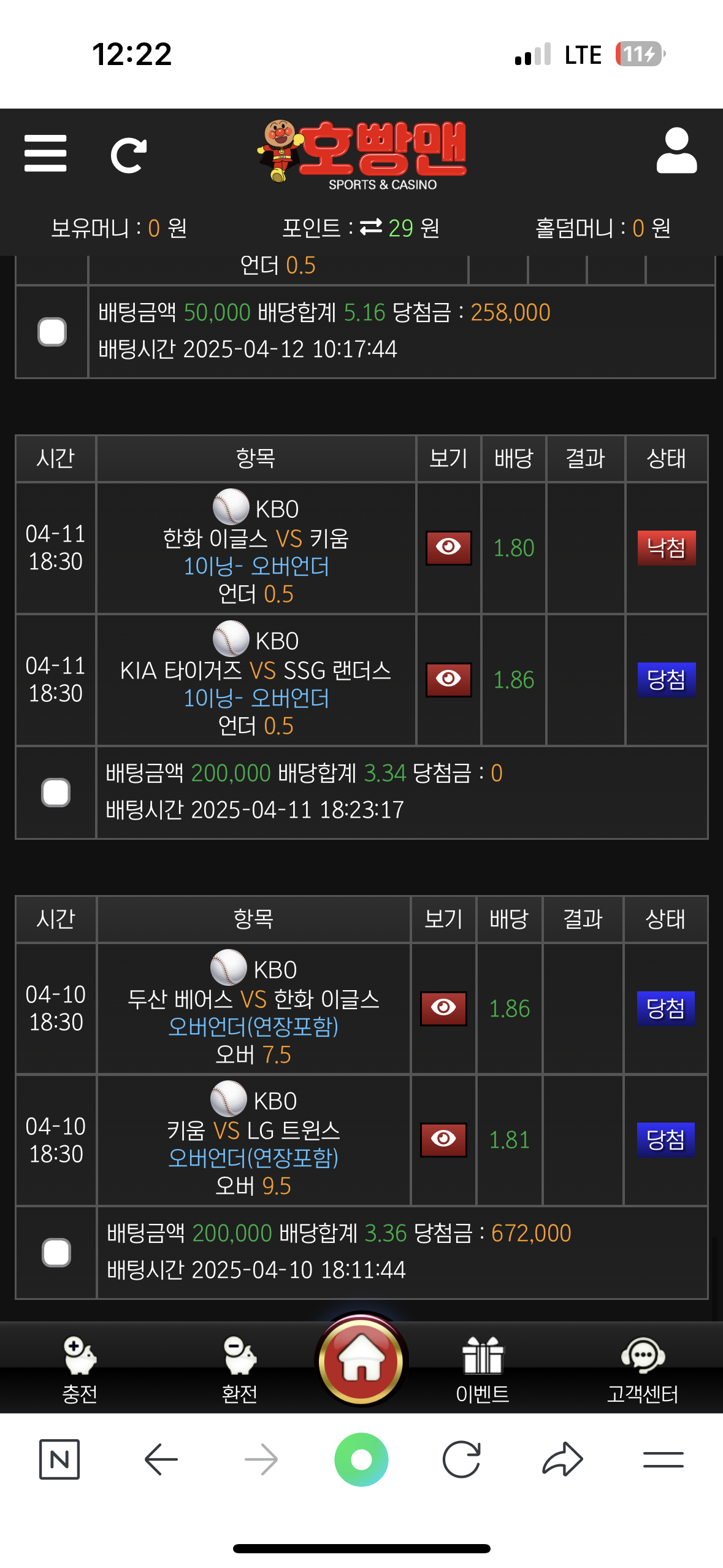
Task: View details for the 두산 베어스 VS 한화 이글스 bet
Action: [x=443, y=1008]
